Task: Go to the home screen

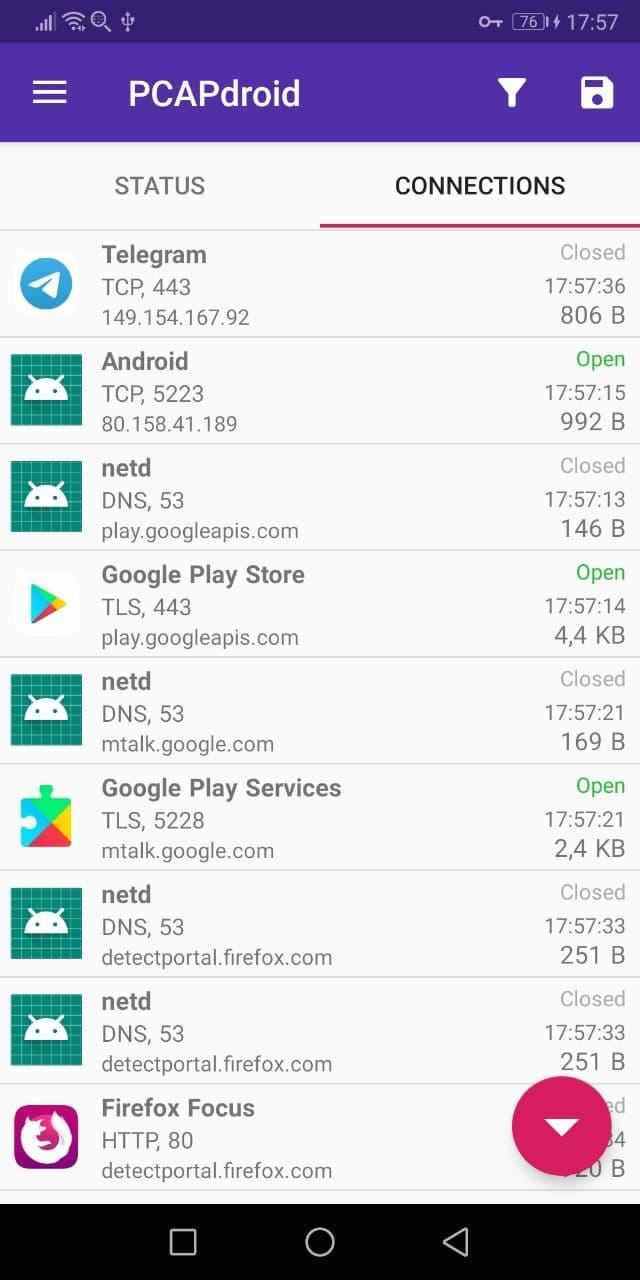Action: point(320,1242)
